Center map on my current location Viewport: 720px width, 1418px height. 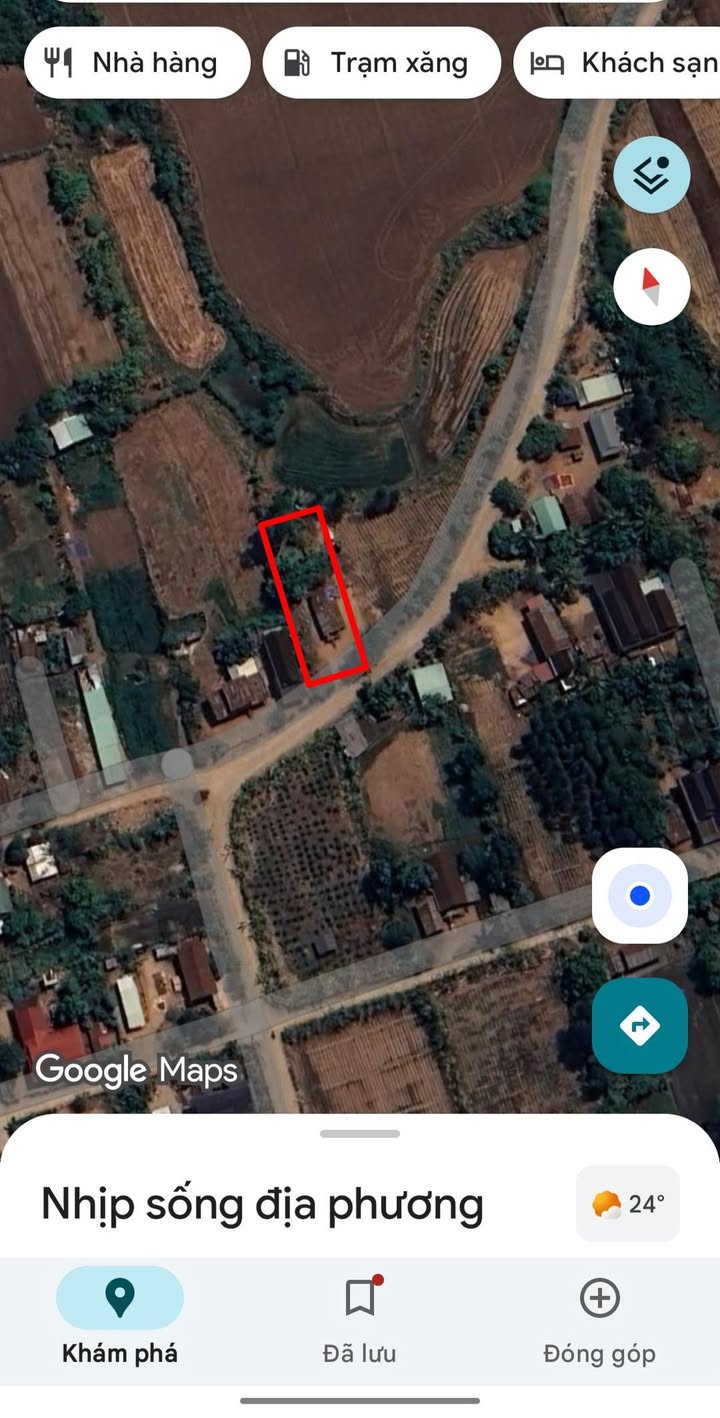pos(640,896)
